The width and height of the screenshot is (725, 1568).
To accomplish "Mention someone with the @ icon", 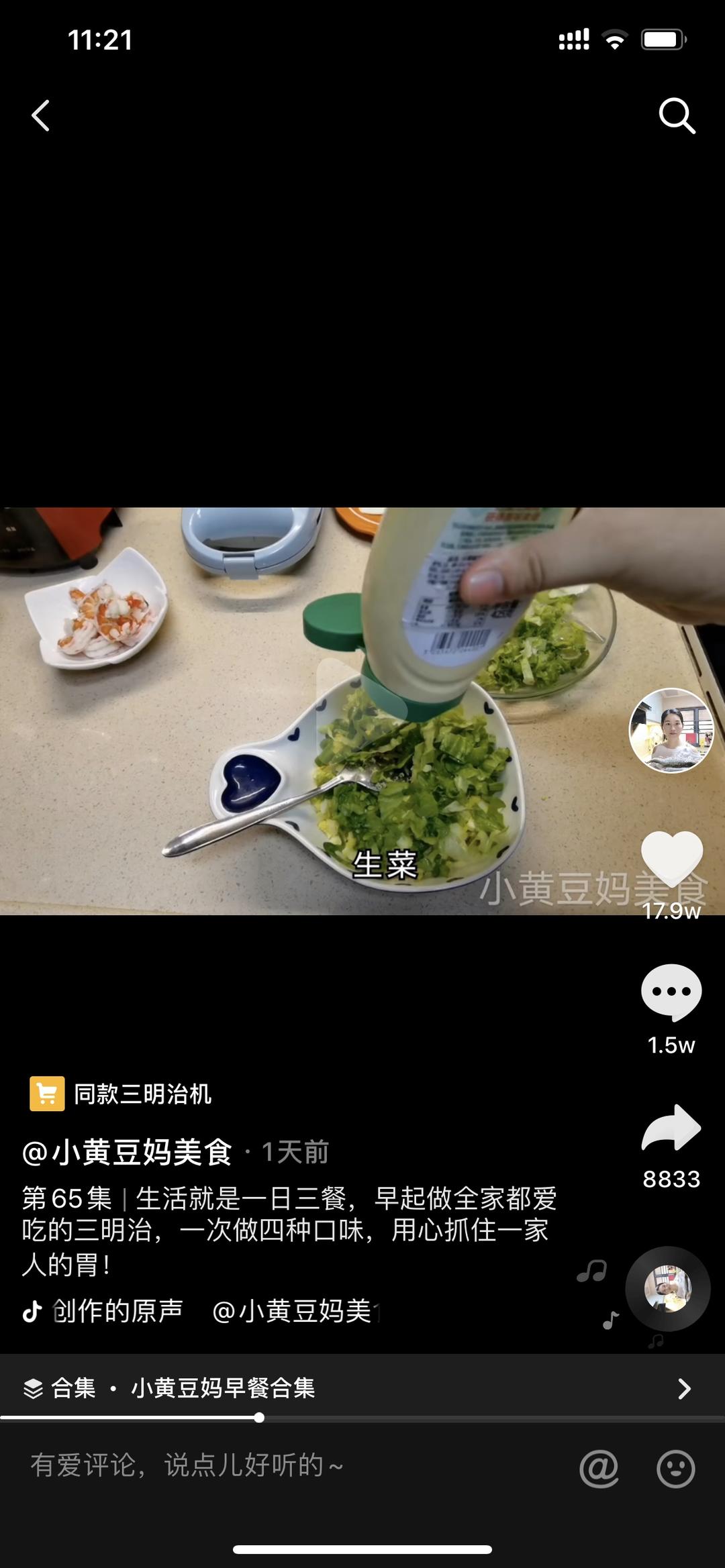I will pyautogui.click(x=599, y=1468).
